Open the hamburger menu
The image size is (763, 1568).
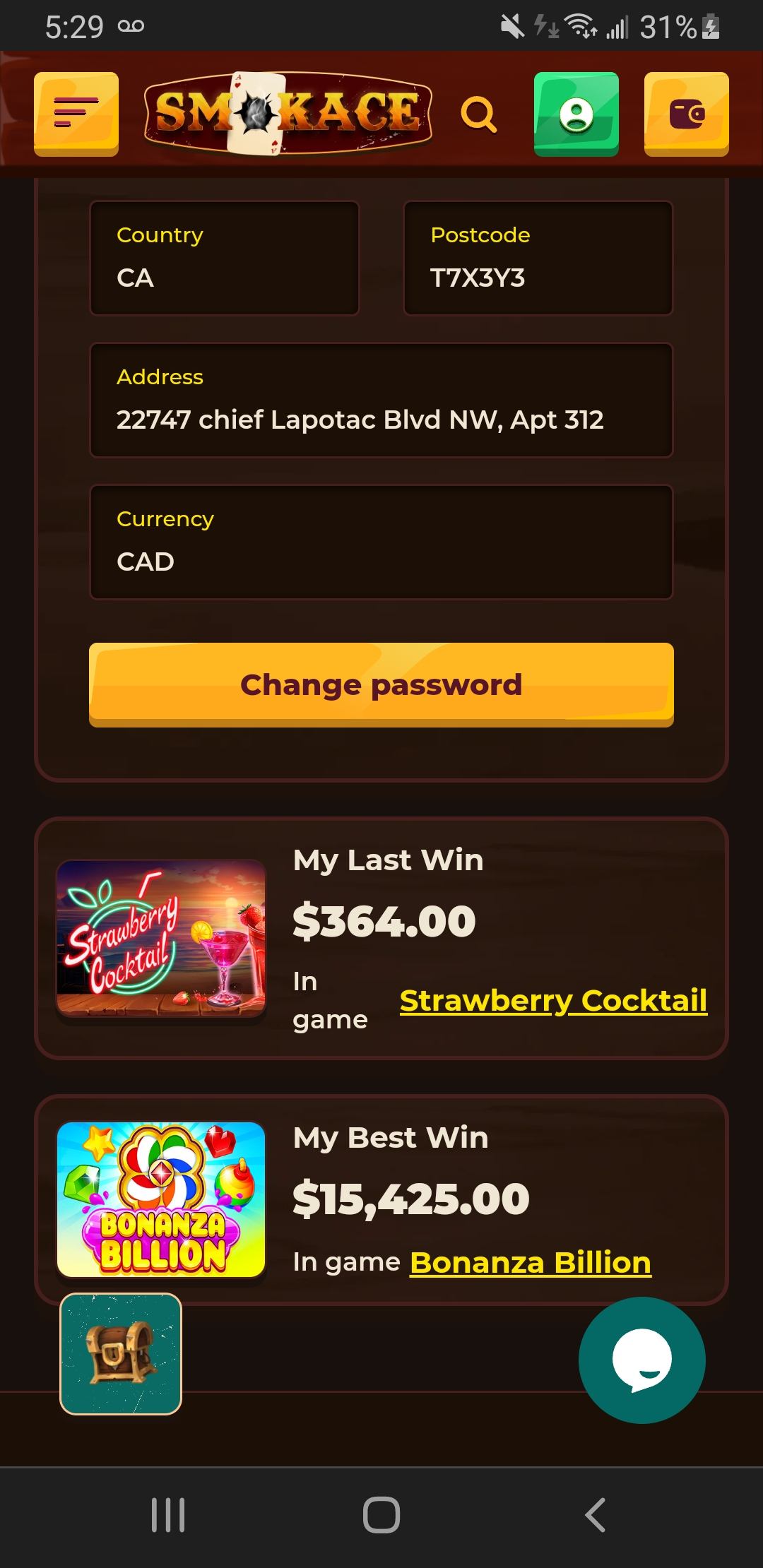[x=76, y=113]
